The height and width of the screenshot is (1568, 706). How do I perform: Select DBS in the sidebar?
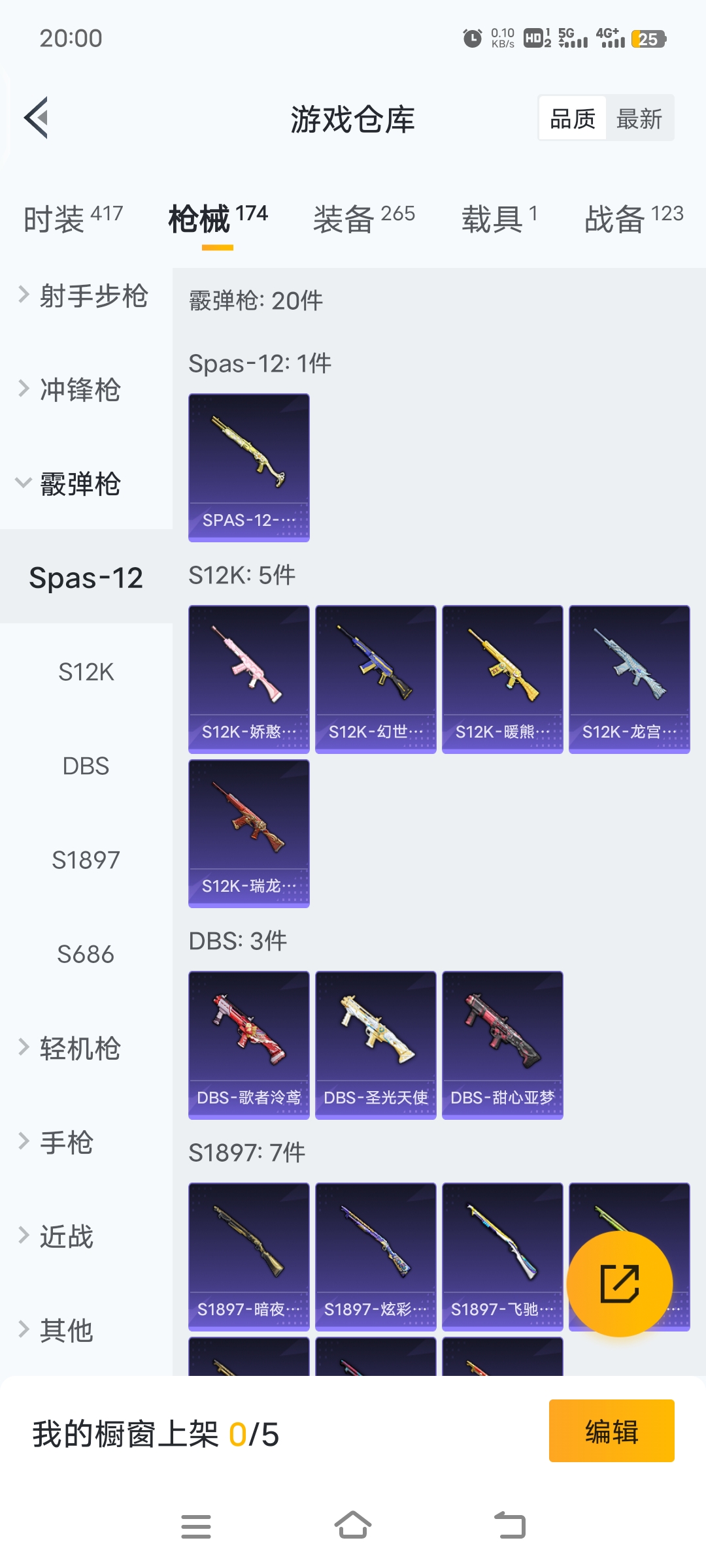pyautogui.click(x=86, y=766)
